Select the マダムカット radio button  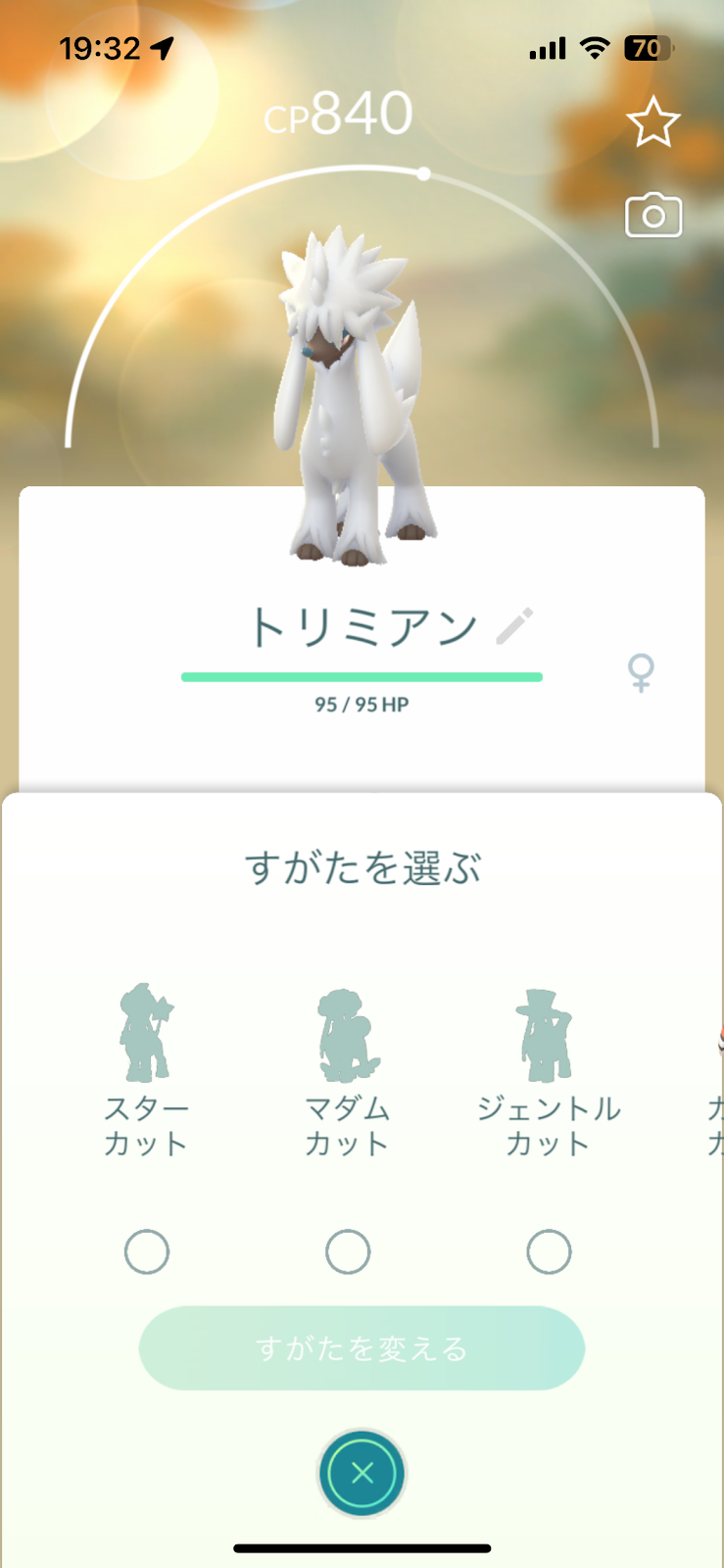coord(348,1251)
